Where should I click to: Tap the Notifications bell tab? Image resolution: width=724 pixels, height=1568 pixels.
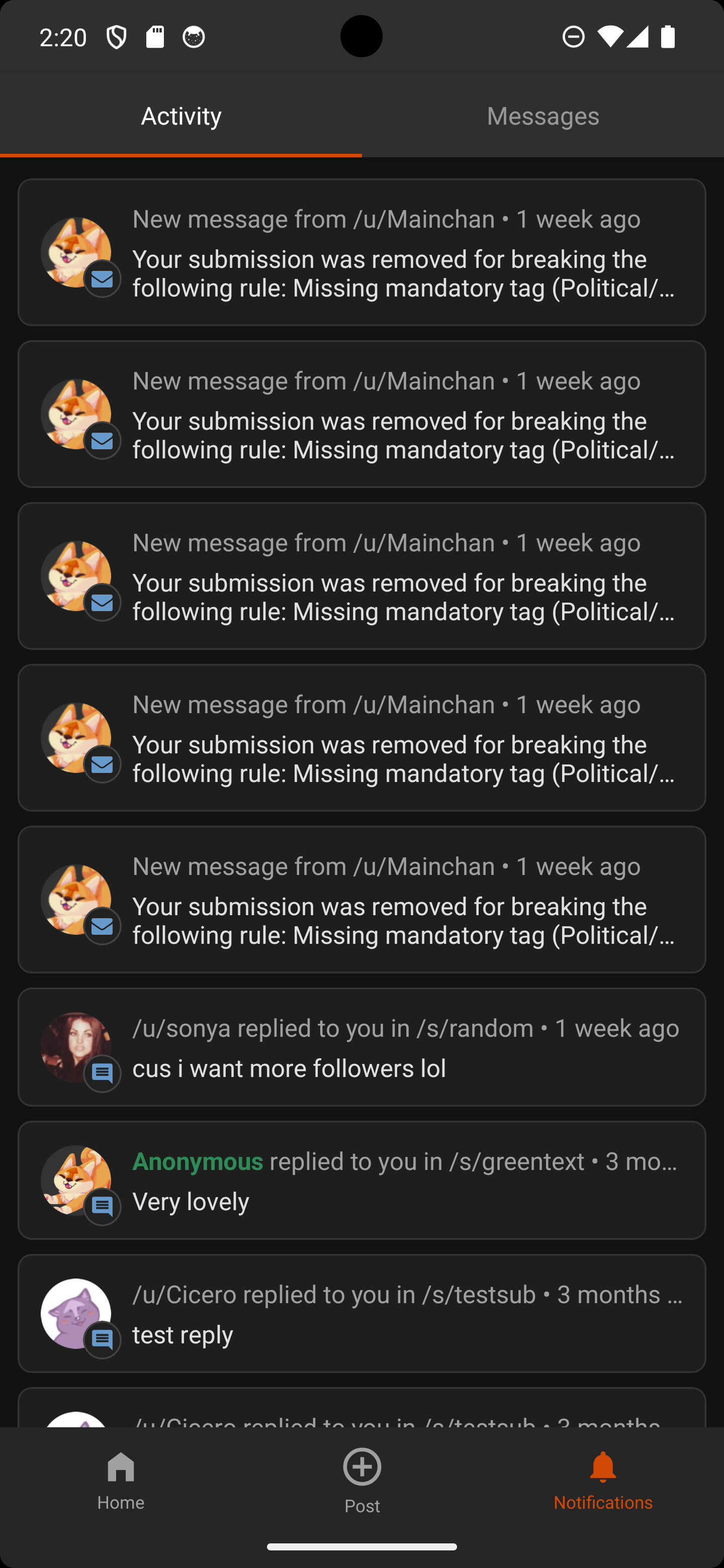pyautogui.click(x=603, y=1481)
